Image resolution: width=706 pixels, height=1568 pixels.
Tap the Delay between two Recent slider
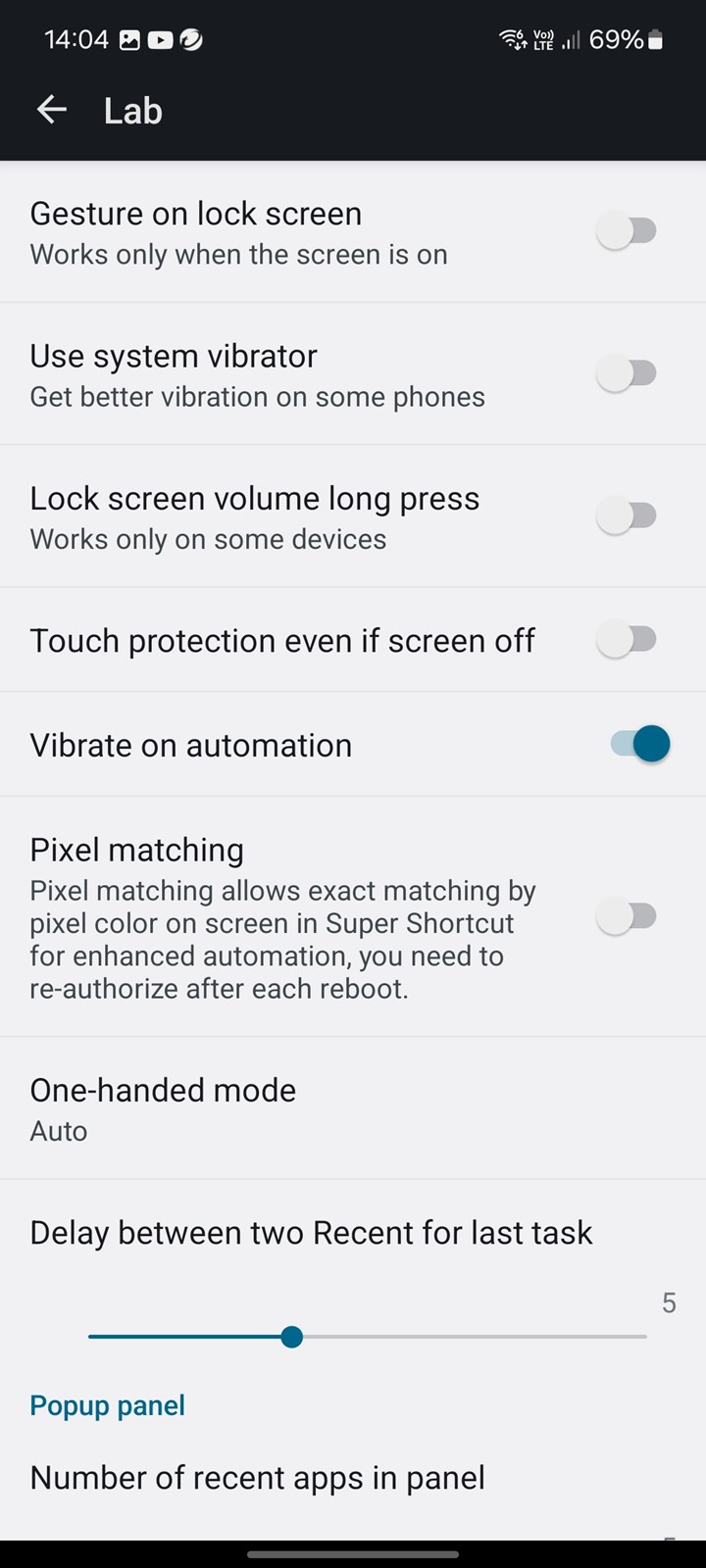point(368,1337)
